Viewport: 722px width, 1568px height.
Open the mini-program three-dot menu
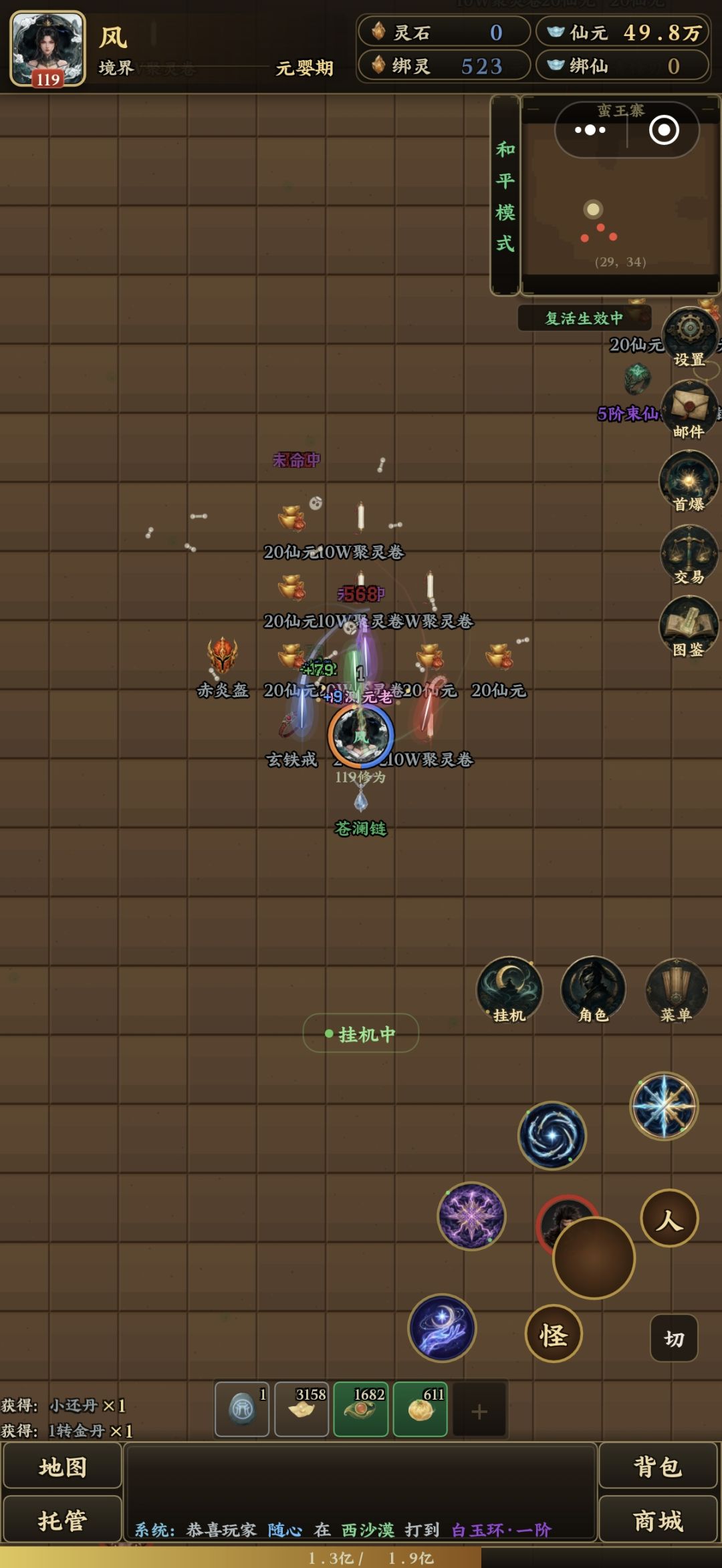[590, 130]
